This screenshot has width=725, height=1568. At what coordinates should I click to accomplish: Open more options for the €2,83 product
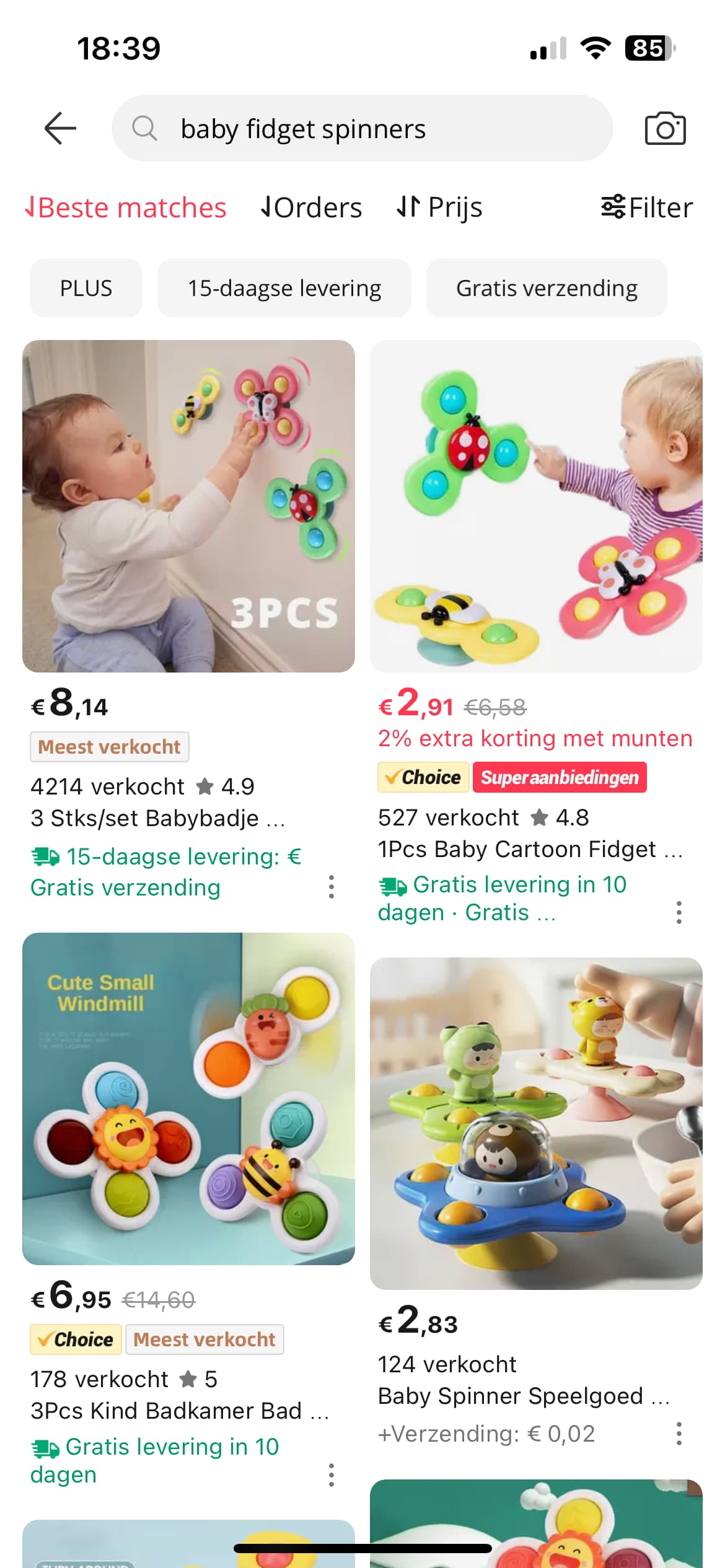click(x=679, y=1434)
